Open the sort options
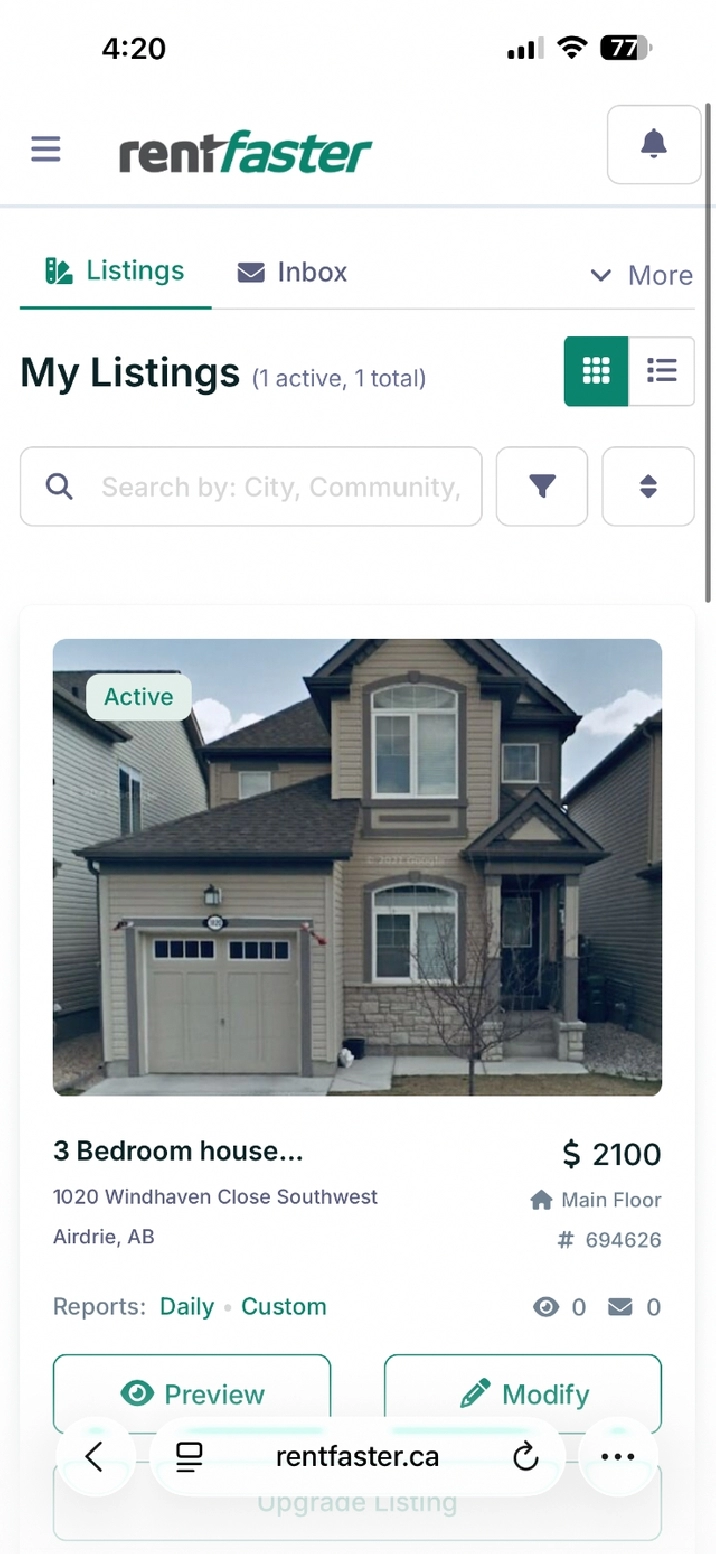The height and width of the screenshot is (1554, 716). click(x=648, y=487)
